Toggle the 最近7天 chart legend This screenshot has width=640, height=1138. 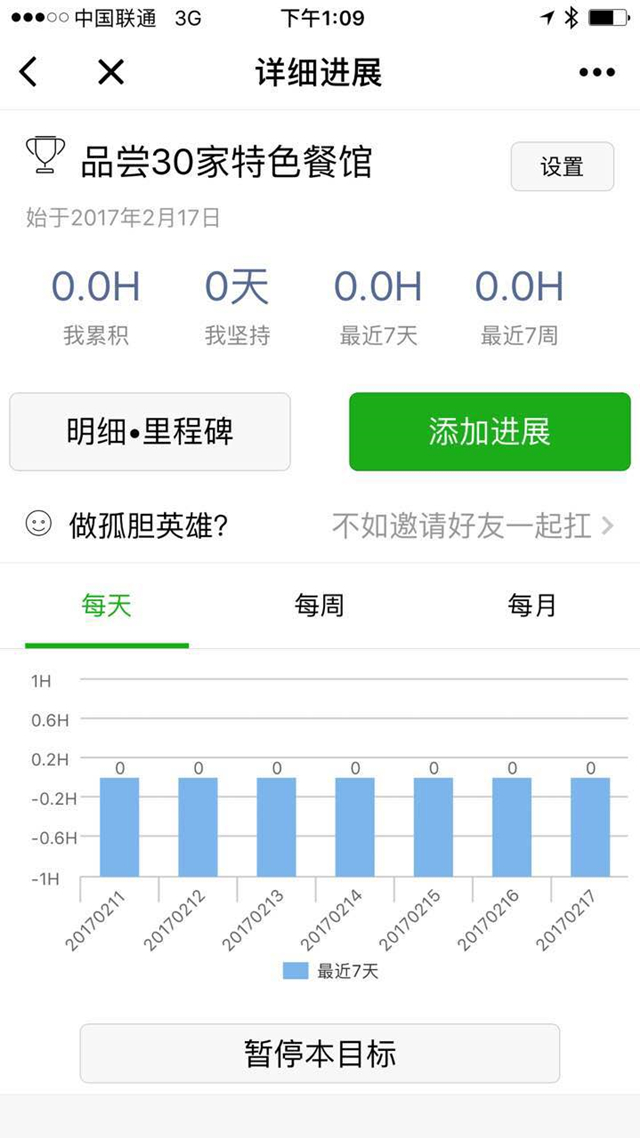pyautogui.click(x=331, y=970)
